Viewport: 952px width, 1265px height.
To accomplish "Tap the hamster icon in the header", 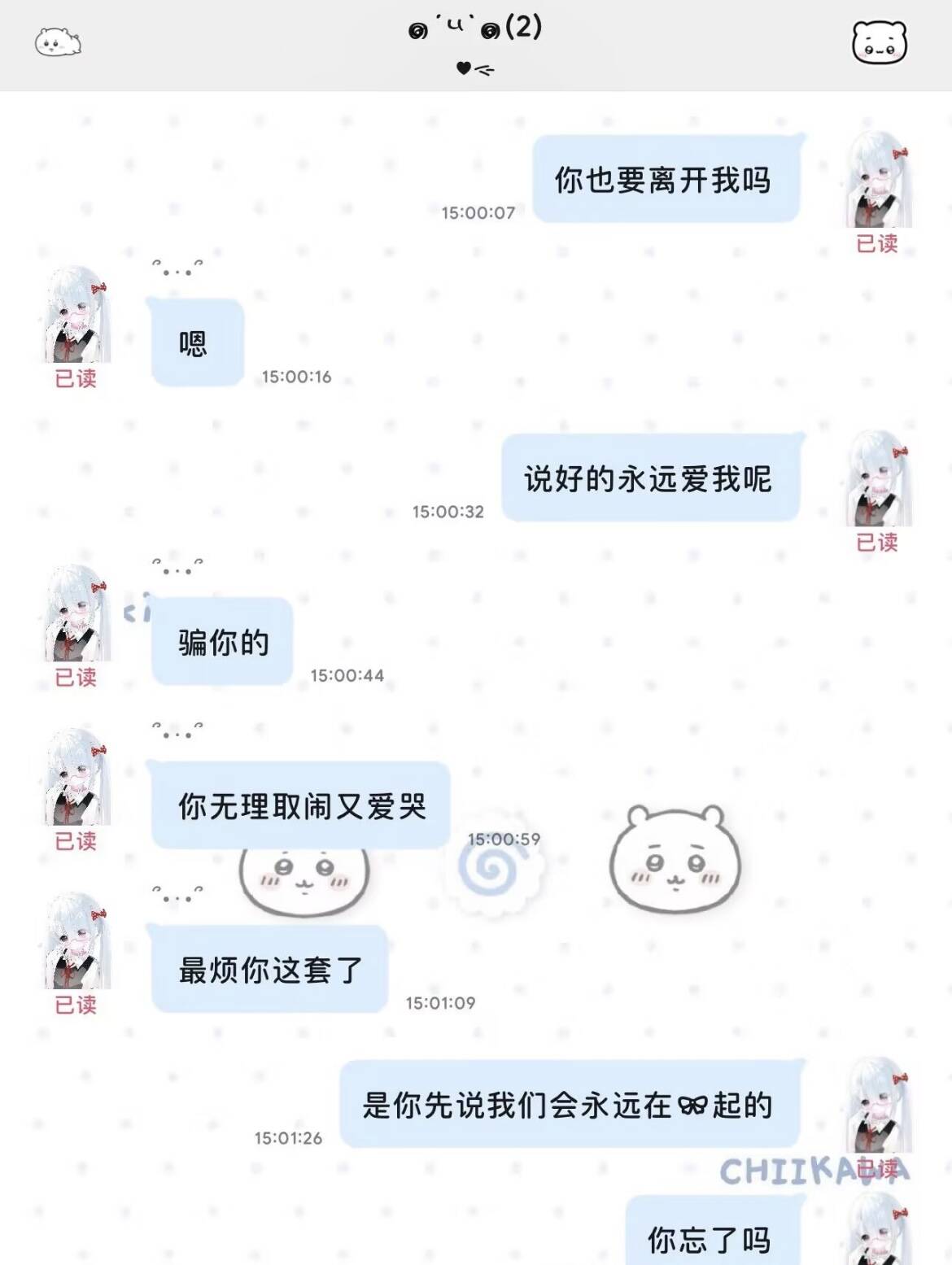I will point(58,42).
